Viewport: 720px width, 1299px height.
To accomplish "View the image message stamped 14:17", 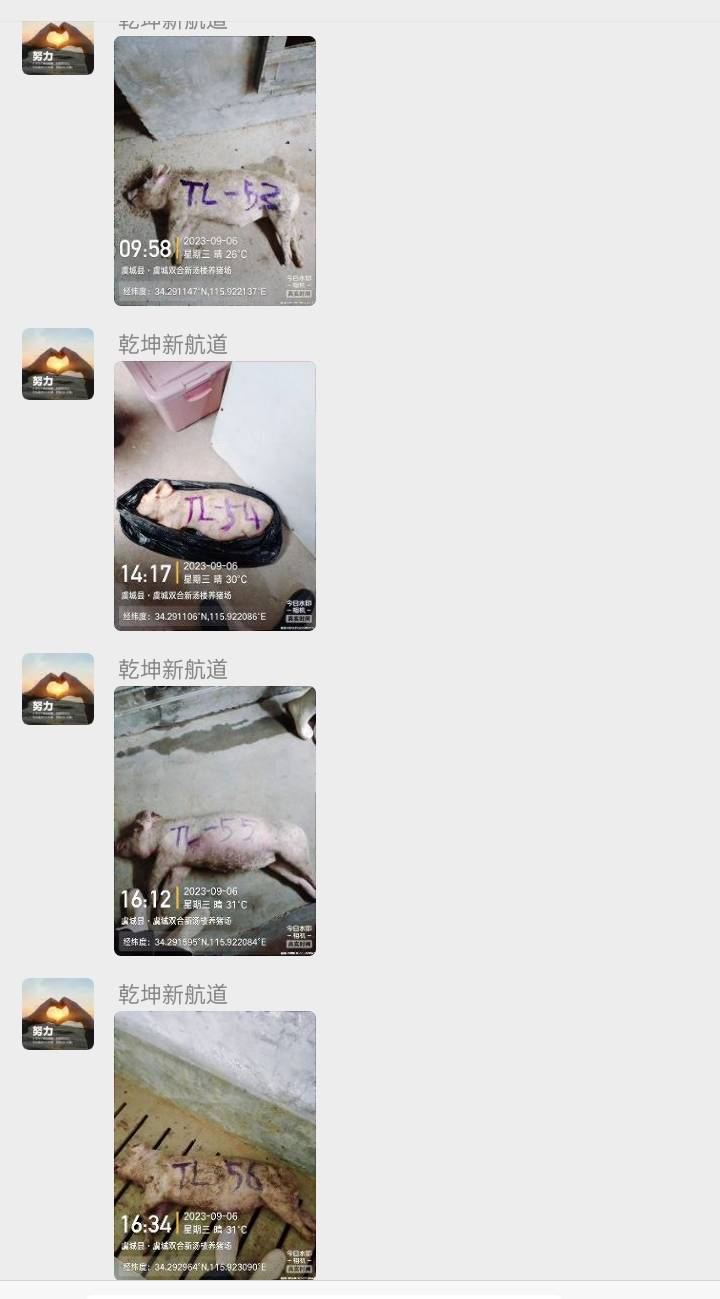I will click(x=215, y=496).
